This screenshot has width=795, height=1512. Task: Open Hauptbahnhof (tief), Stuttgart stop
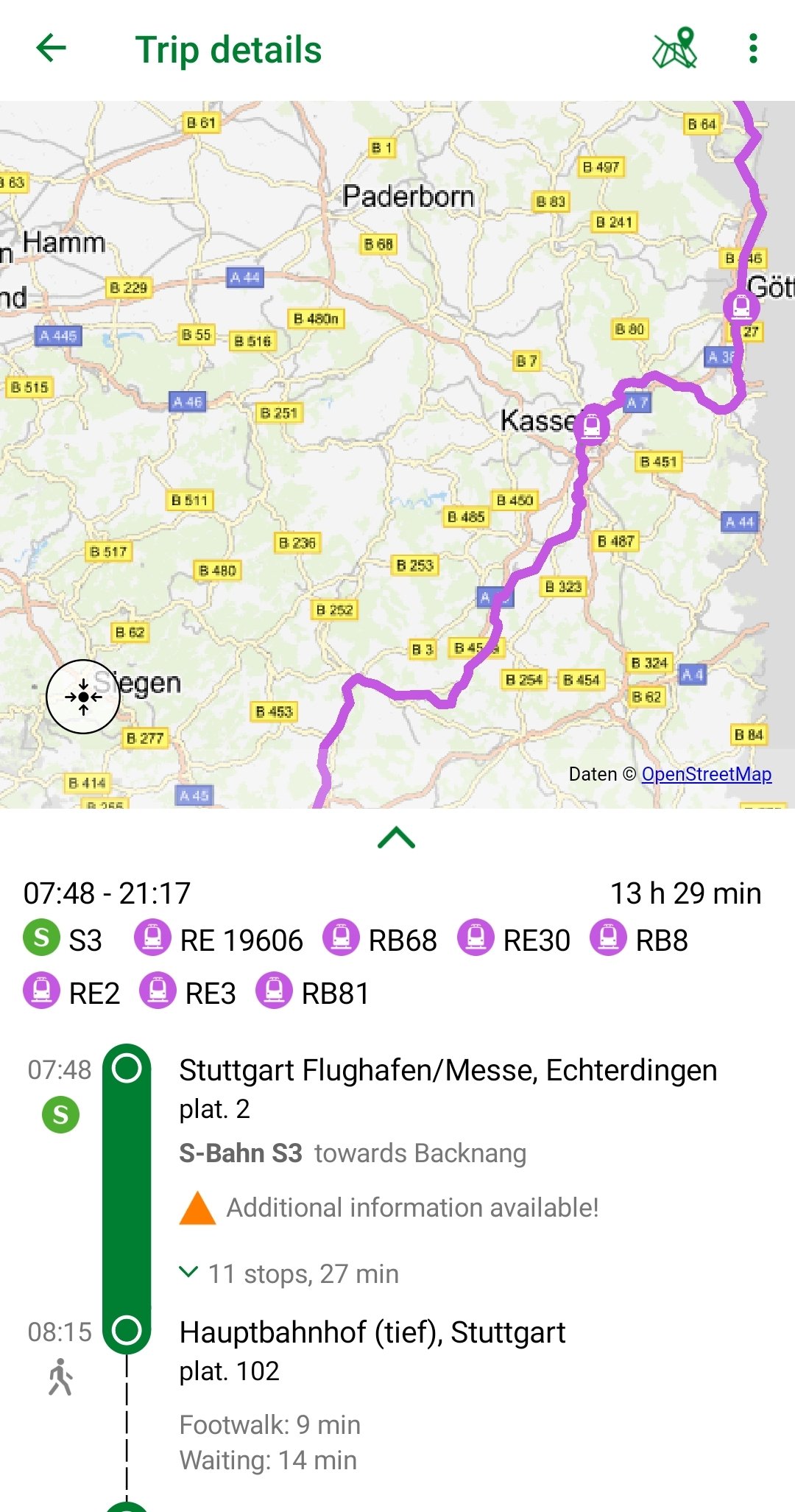(372, 1332)
